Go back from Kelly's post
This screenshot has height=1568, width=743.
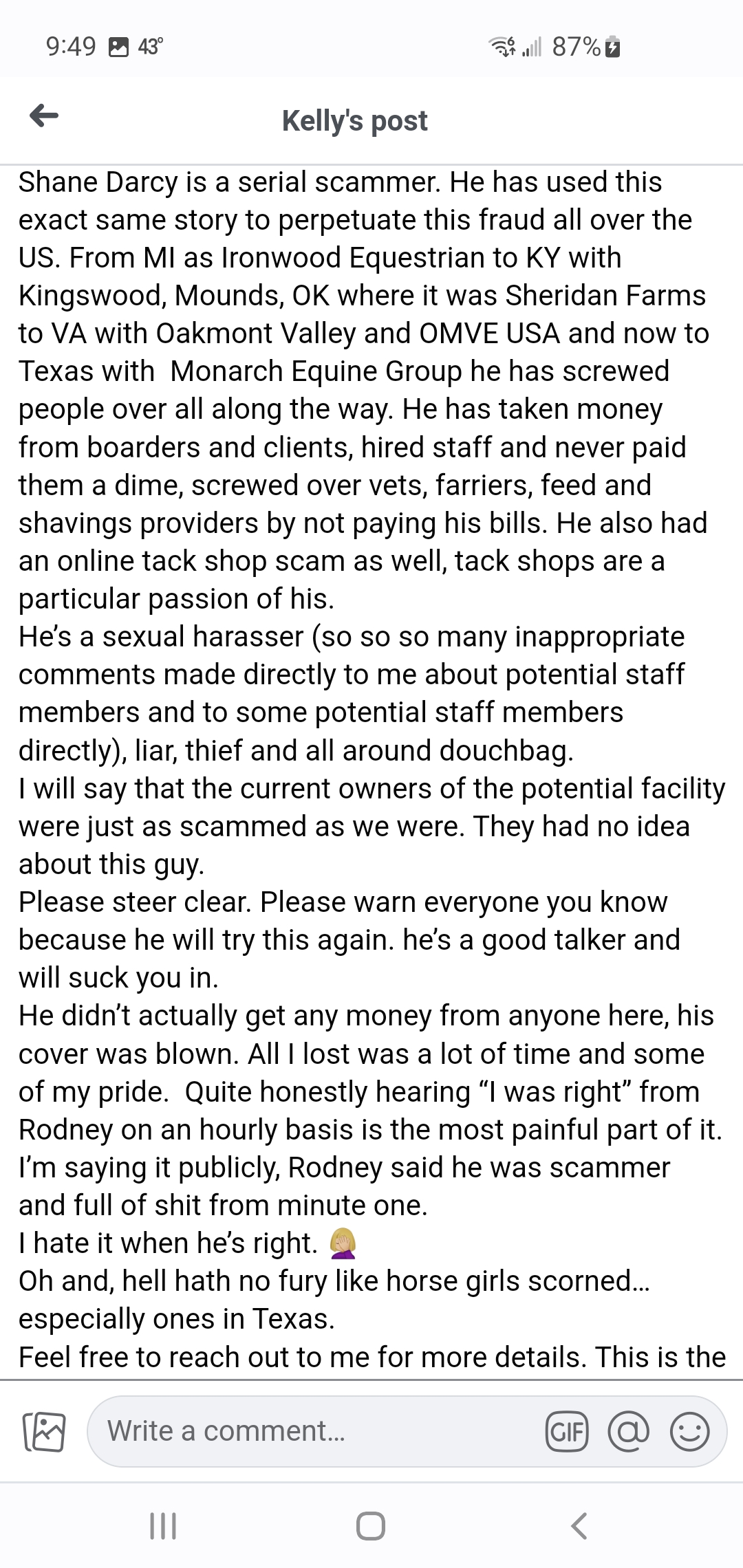[x=44, y=116]
